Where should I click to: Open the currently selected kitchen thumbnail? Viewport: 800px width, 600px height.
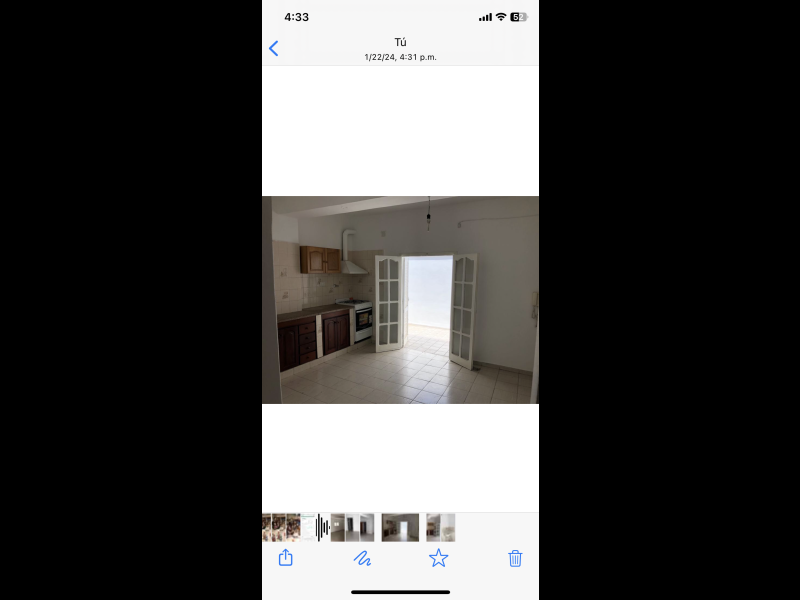[400, 528]
